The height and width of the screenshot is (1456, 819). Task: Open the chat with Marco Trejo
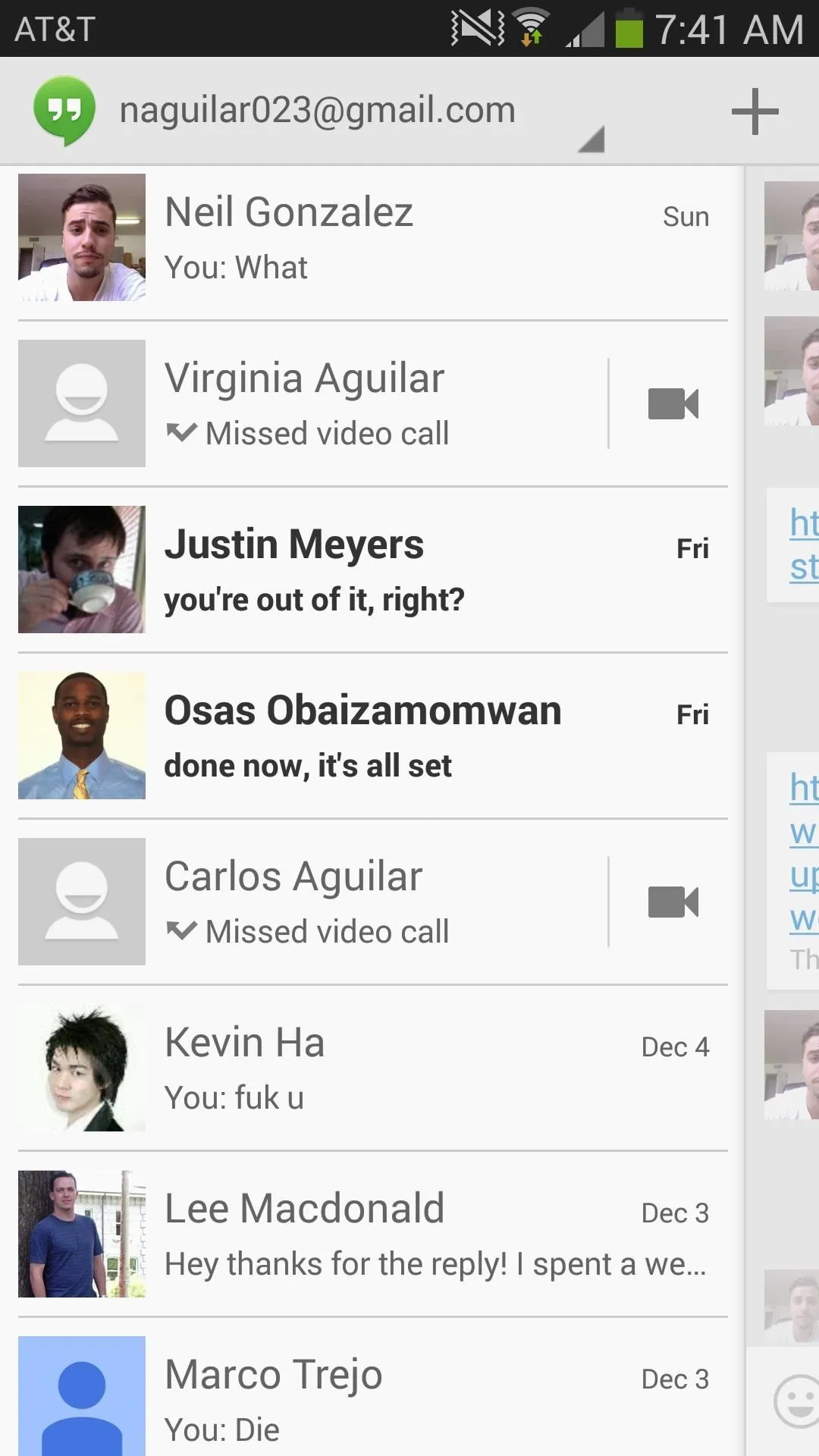pos(372,1395)
